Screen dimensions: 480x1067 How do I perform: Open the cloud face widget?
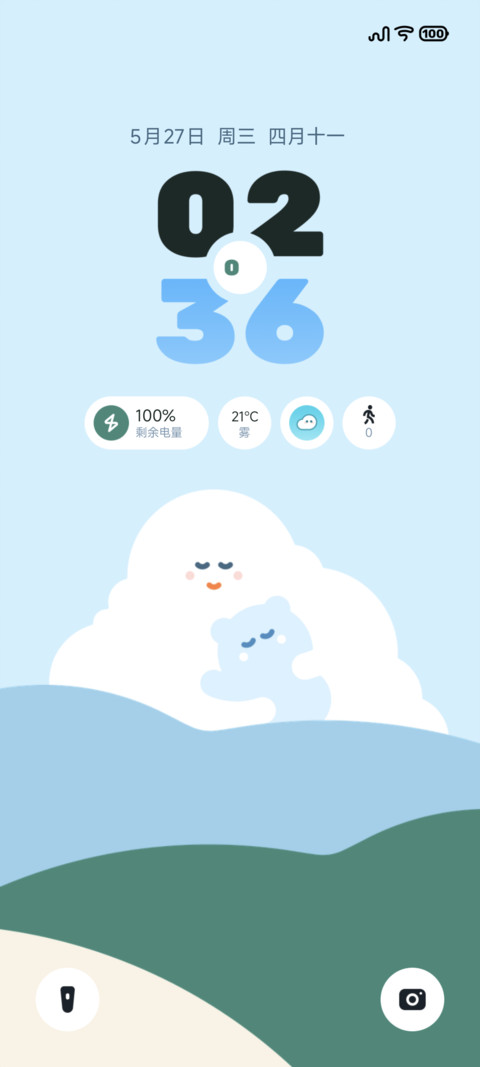coord(306,423)
